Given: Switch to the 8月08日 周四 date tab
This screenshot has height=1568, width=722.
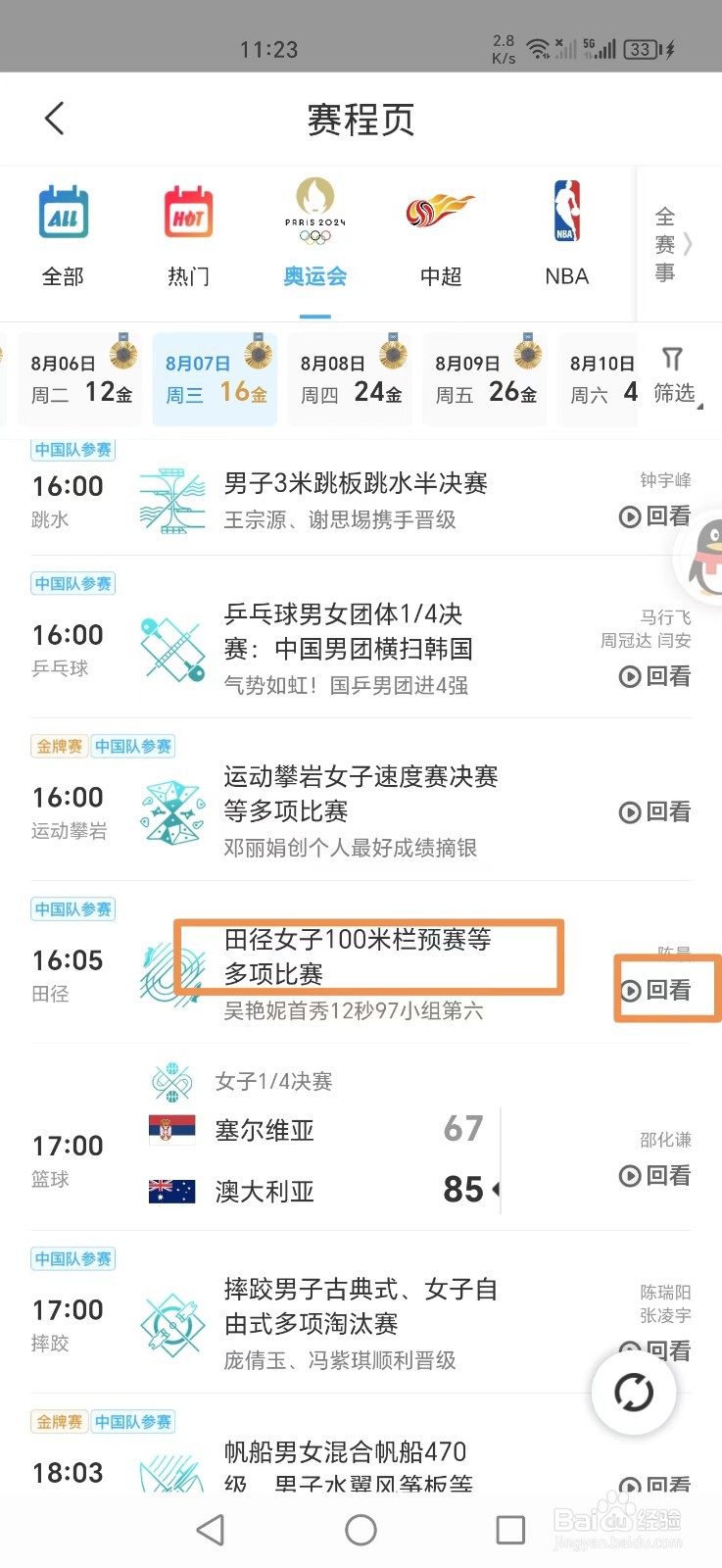Looking at the screenshot, I should (x=350, y=378).
